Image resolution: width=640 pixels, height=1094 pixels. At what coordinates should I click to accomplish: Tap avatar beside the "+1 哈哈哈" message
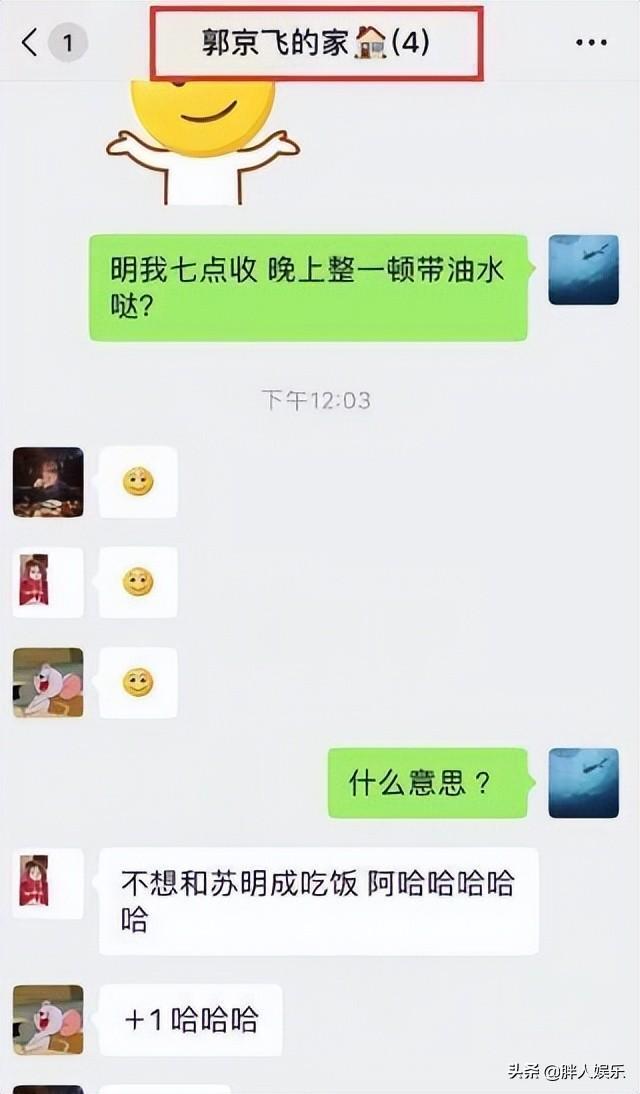pos(47,1019)
